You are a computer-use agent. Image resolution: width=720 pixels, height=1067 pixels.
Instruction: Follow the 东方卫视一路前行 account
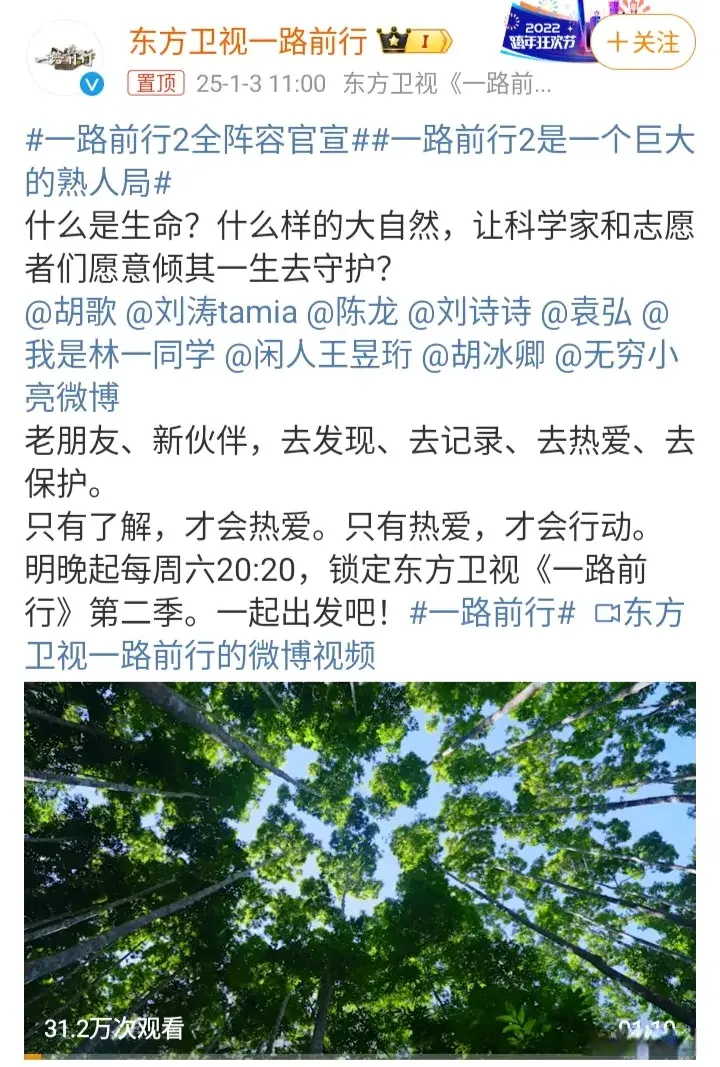click(643, 43)
